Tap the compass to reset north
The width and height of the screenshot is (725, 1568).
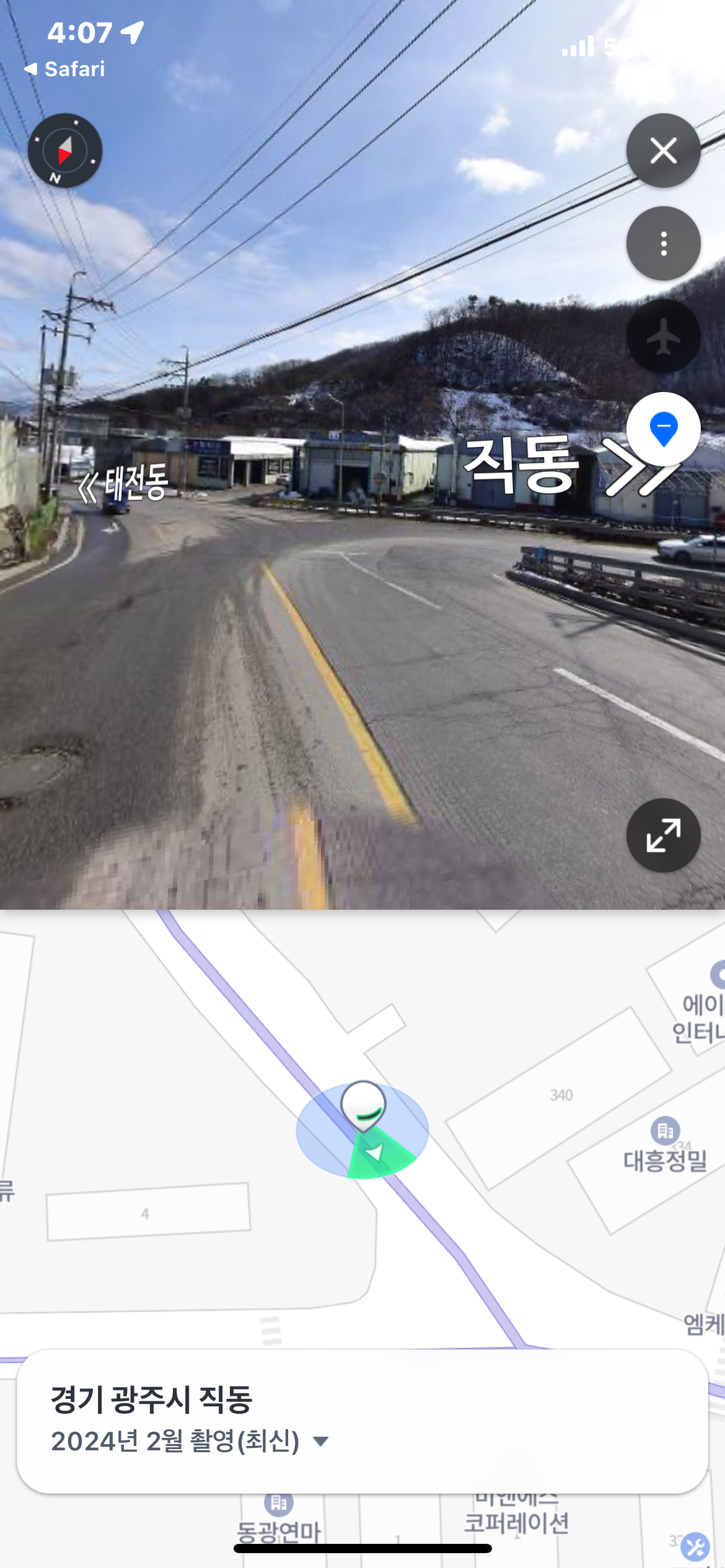tap(64, 150)
